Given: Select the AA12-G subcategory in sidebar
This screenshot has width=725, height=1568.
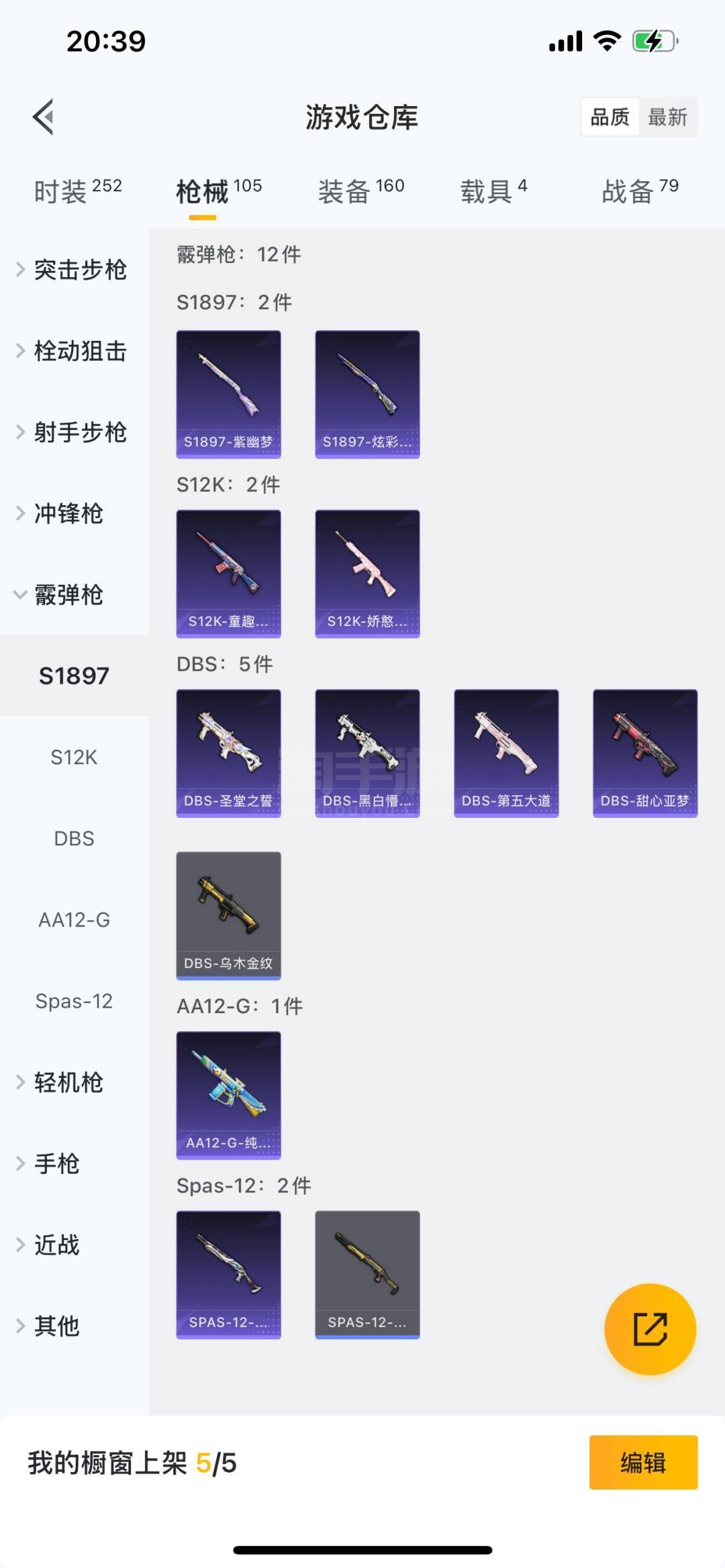Looking at the screenshot, I should [x=74, y=920].
